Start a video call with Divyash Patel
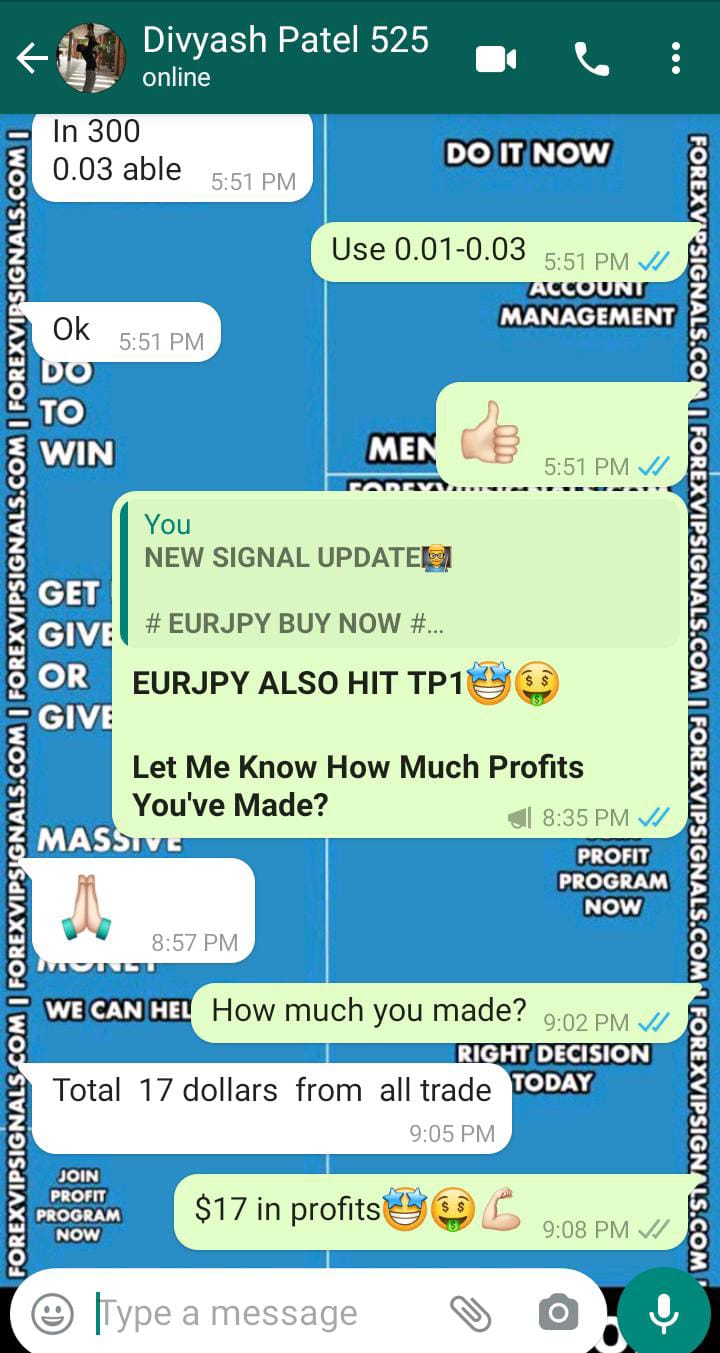Screen dimensions: 720x1353 (496, 60)
